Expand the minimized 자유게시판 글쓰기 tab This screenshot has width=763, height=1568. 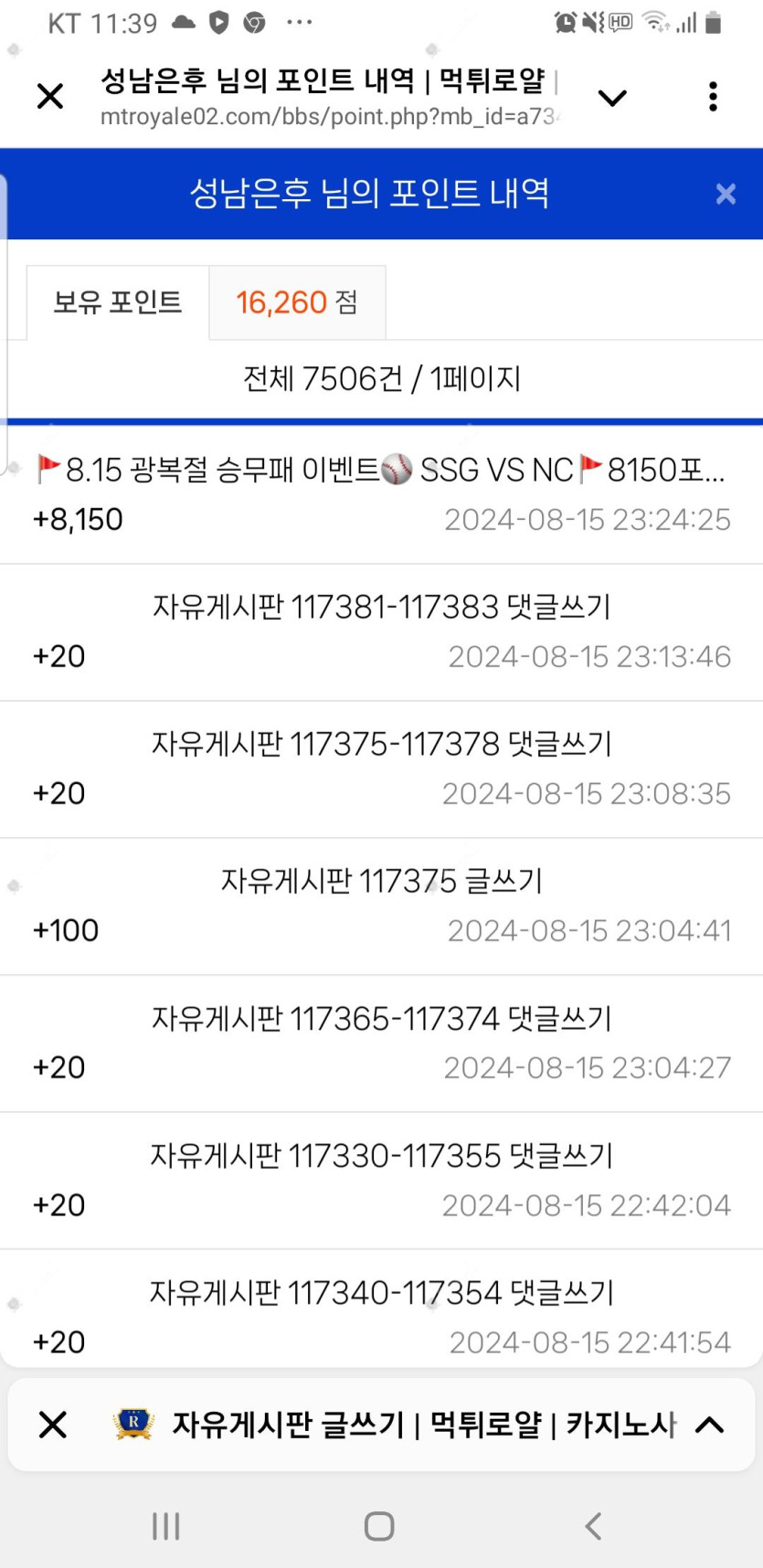[x=709, y=1424]
